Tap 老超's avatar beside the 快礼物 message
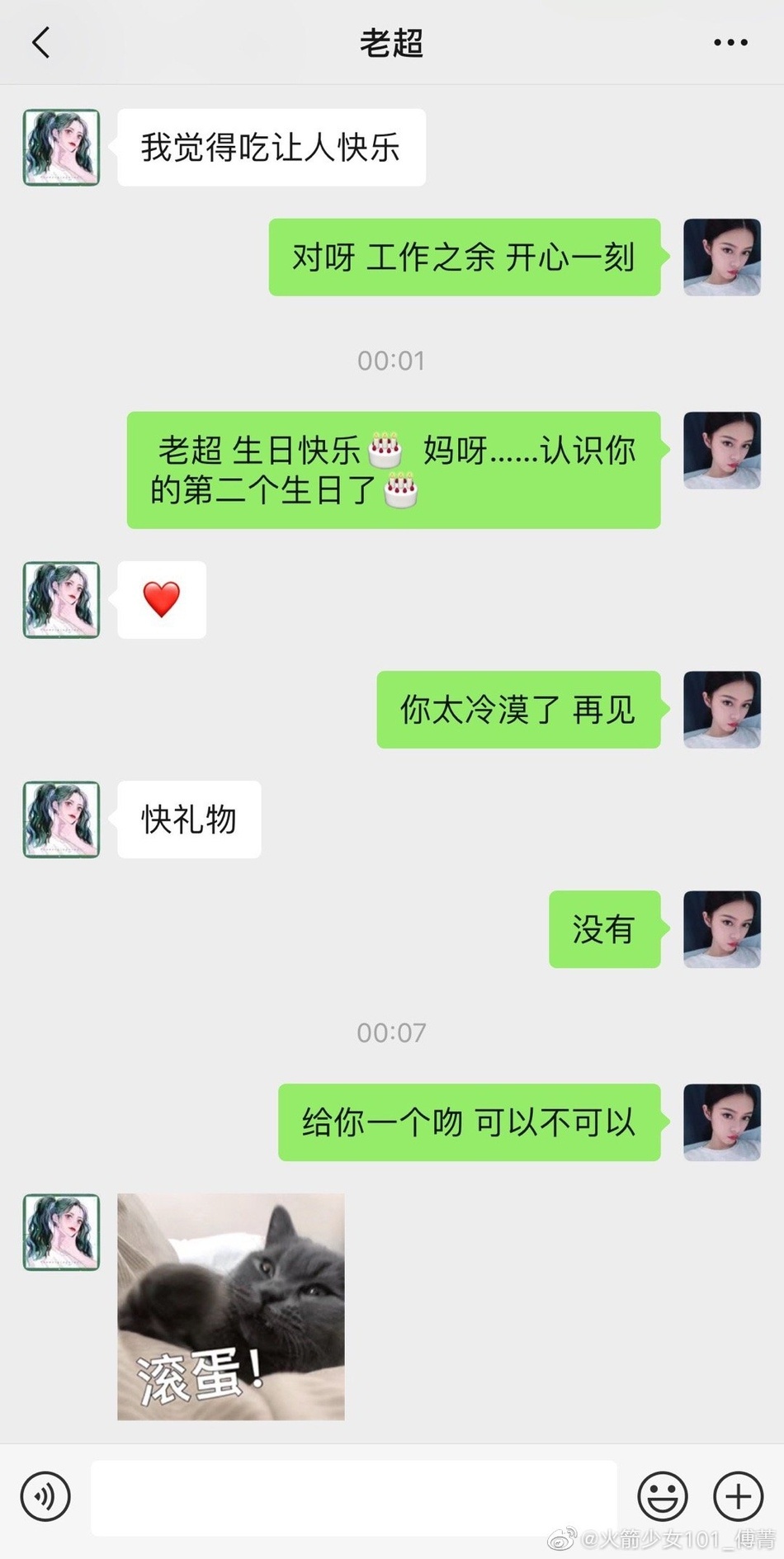Viewport: 784px width, 1559px height. click(x=60, y=820)
